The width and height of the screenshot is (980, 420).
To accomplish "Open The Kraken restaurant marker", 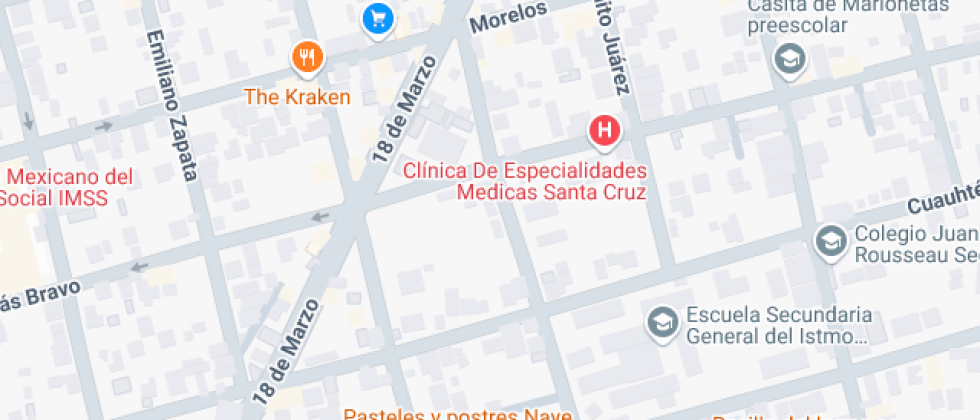I will [x=308, y=58].
